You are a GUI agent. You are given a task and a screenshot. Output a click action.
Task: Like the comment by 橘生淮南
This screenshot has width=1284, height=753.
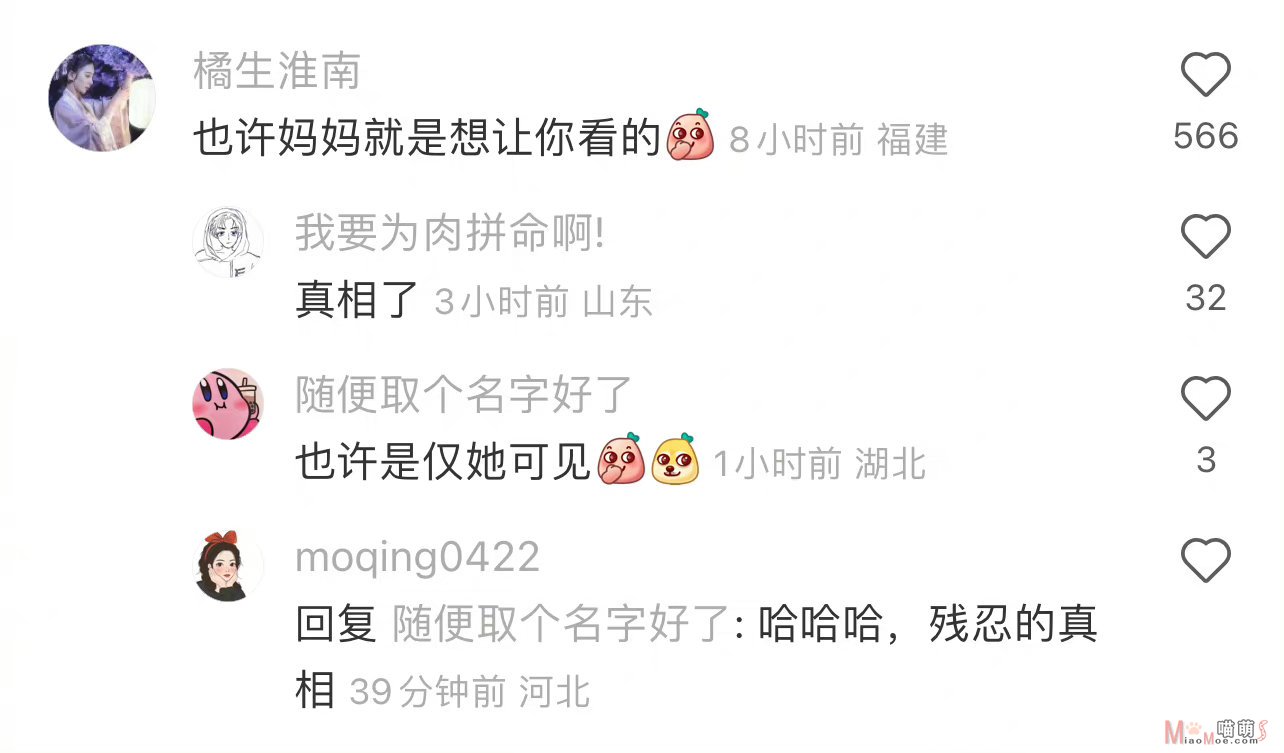1205,75
